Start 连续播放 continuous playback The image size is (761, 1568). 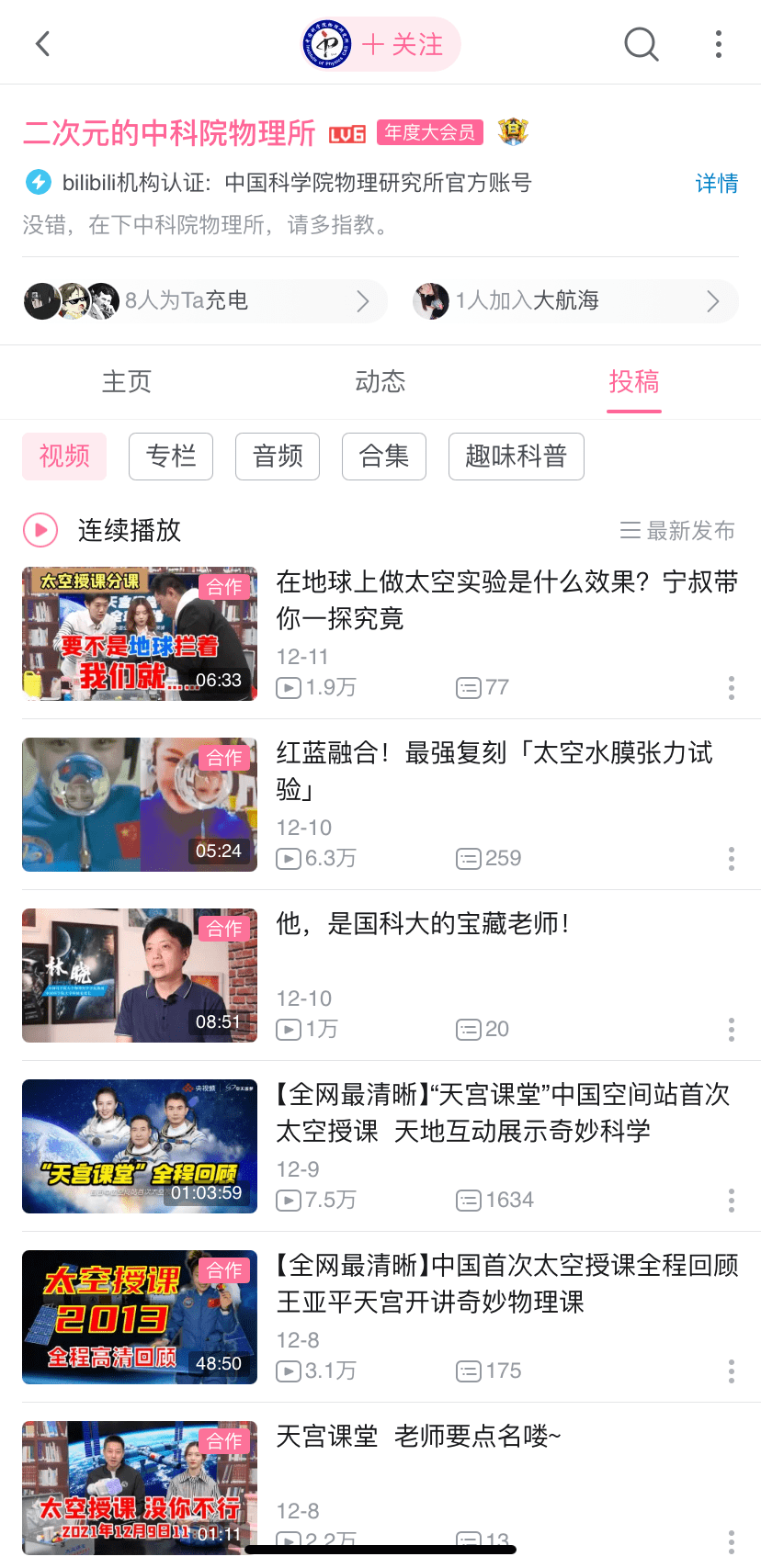point(102,530)
